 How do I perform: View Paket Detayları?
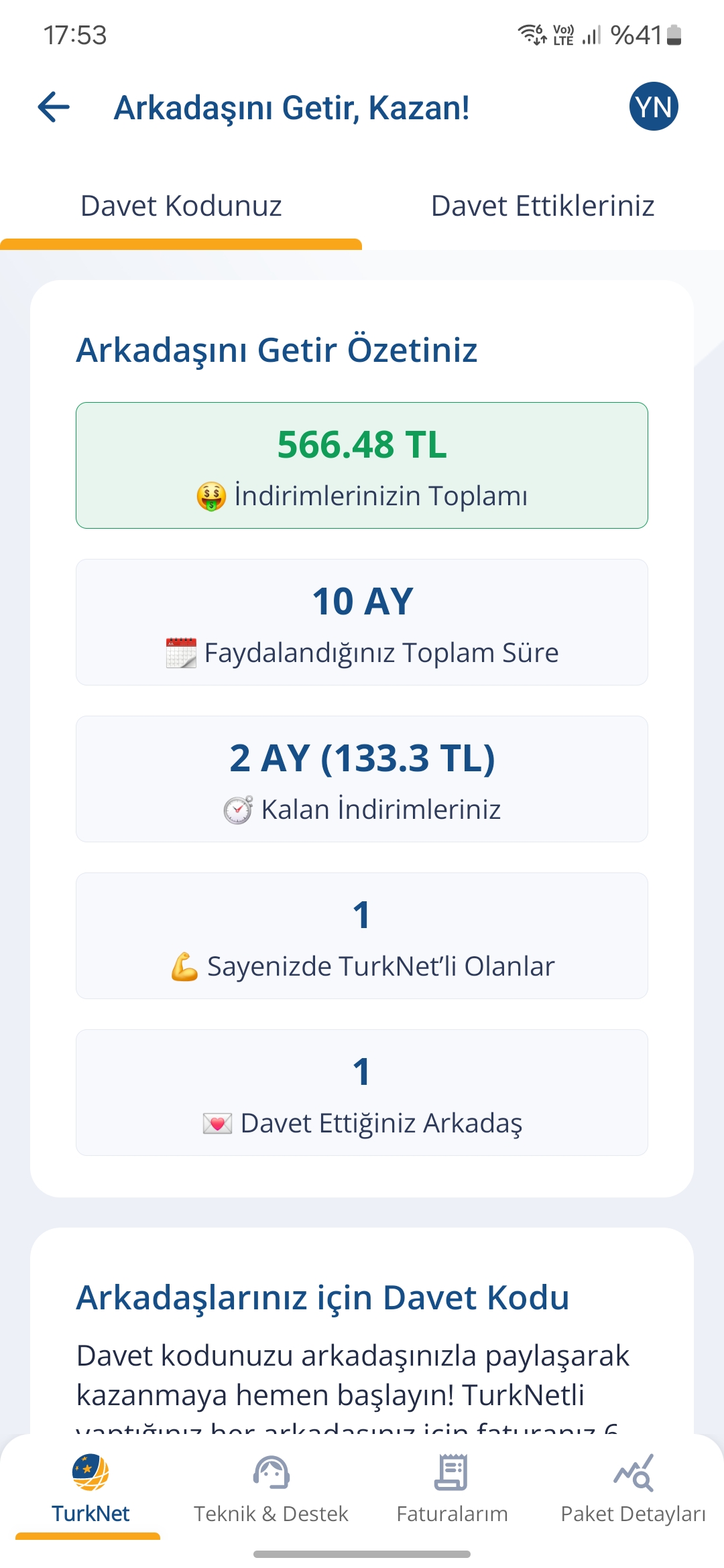633,1489
